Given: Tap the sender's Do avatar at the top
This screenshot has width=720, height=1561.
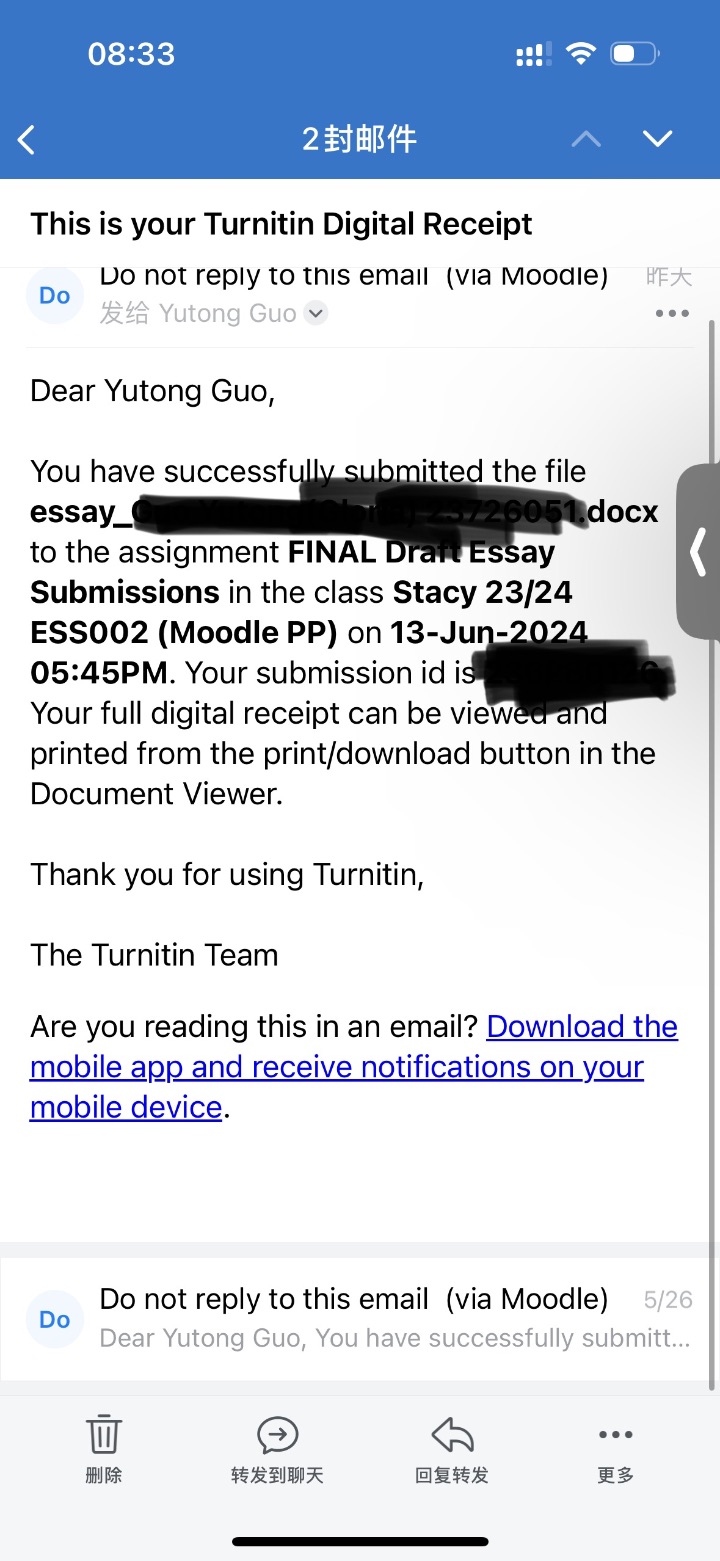Looking at the screenshot, I should point(55,296).
